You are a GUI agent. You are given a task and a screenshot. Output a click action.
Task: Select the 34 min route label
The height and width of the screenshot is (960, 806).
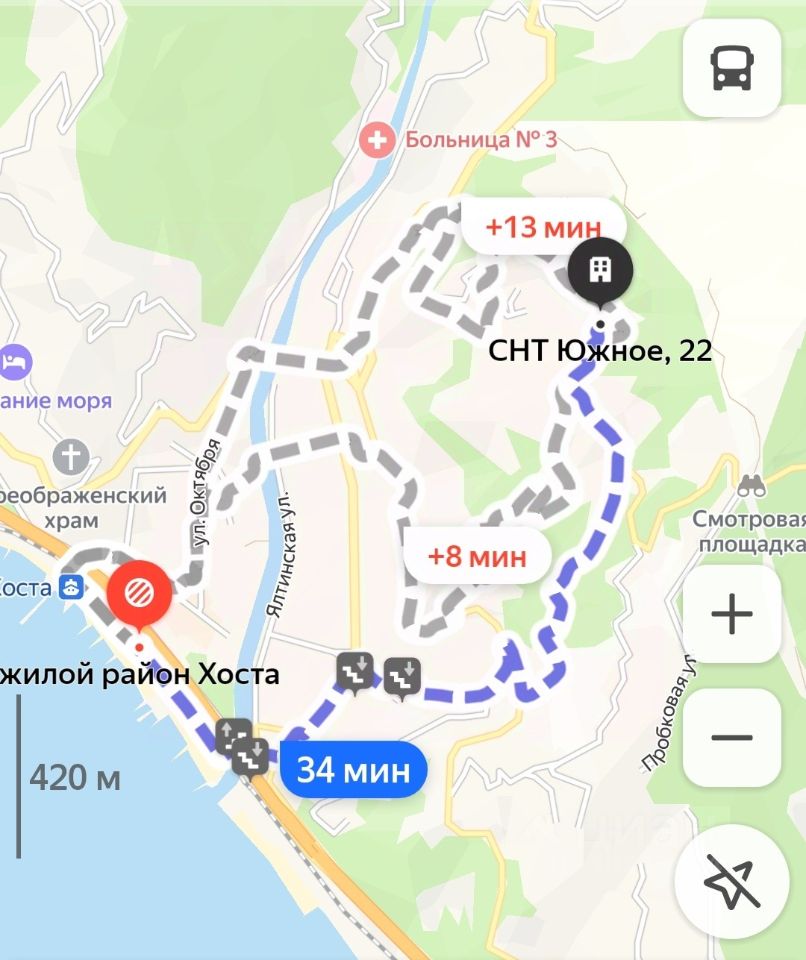point(354,771)
